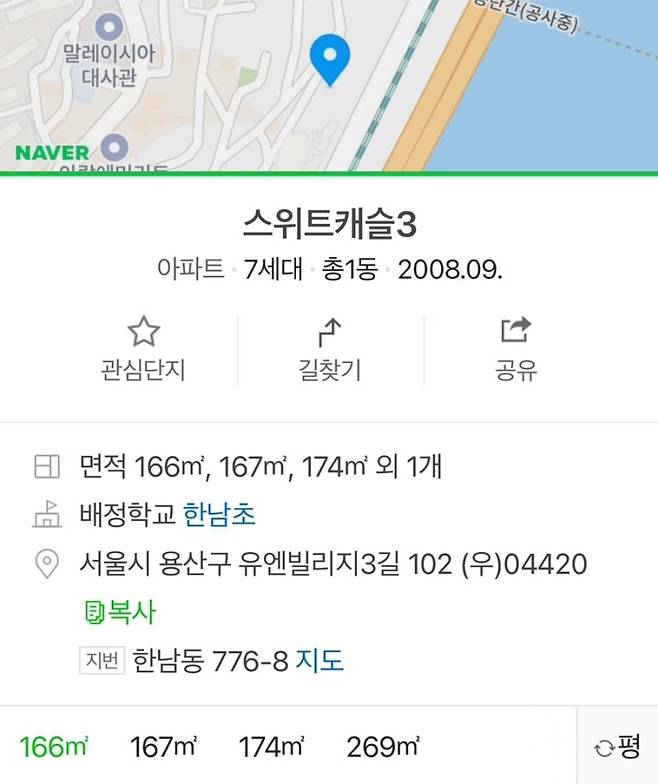658x784 pixels.
Task: Tap the blue location pin on map
Action: 331,59
